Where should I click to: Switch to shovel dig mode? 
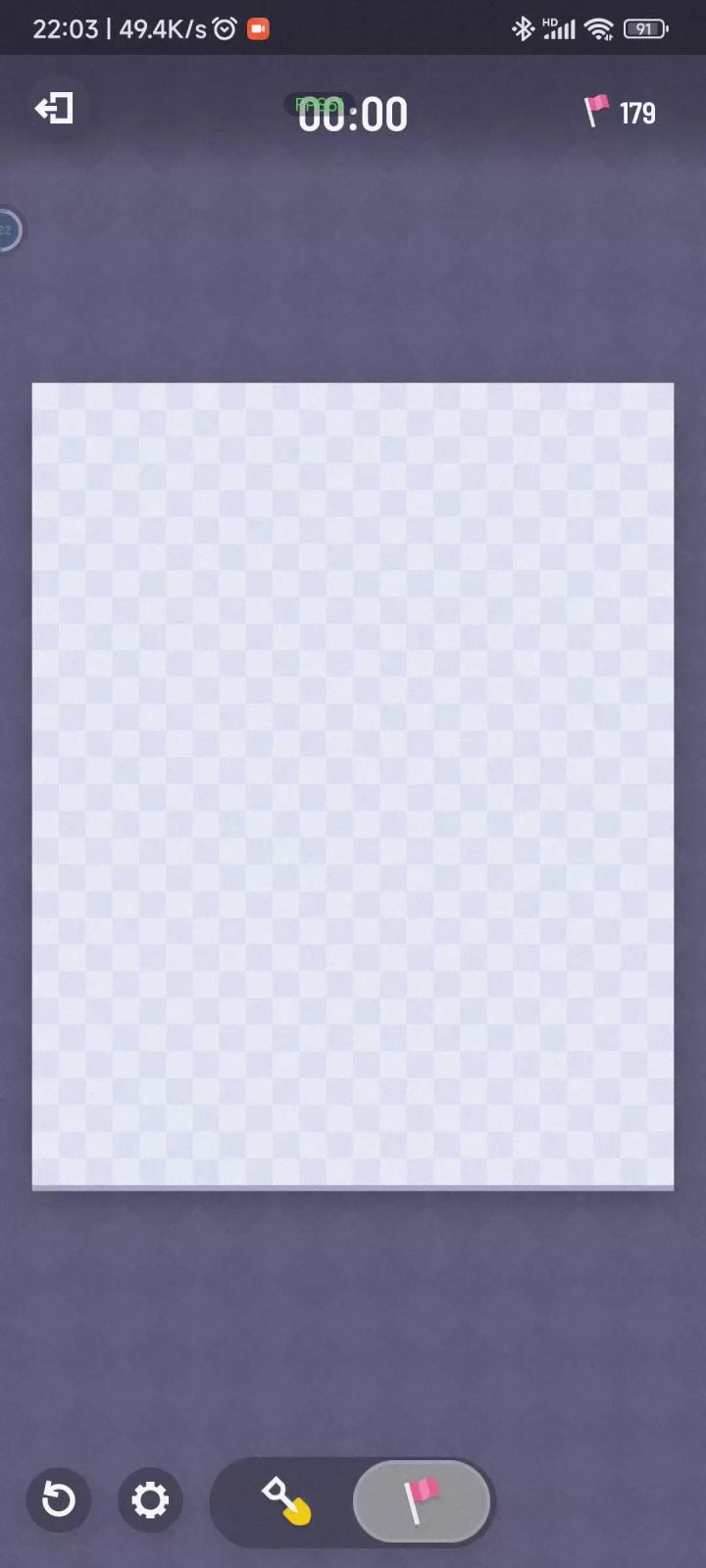click(285, 1501)
